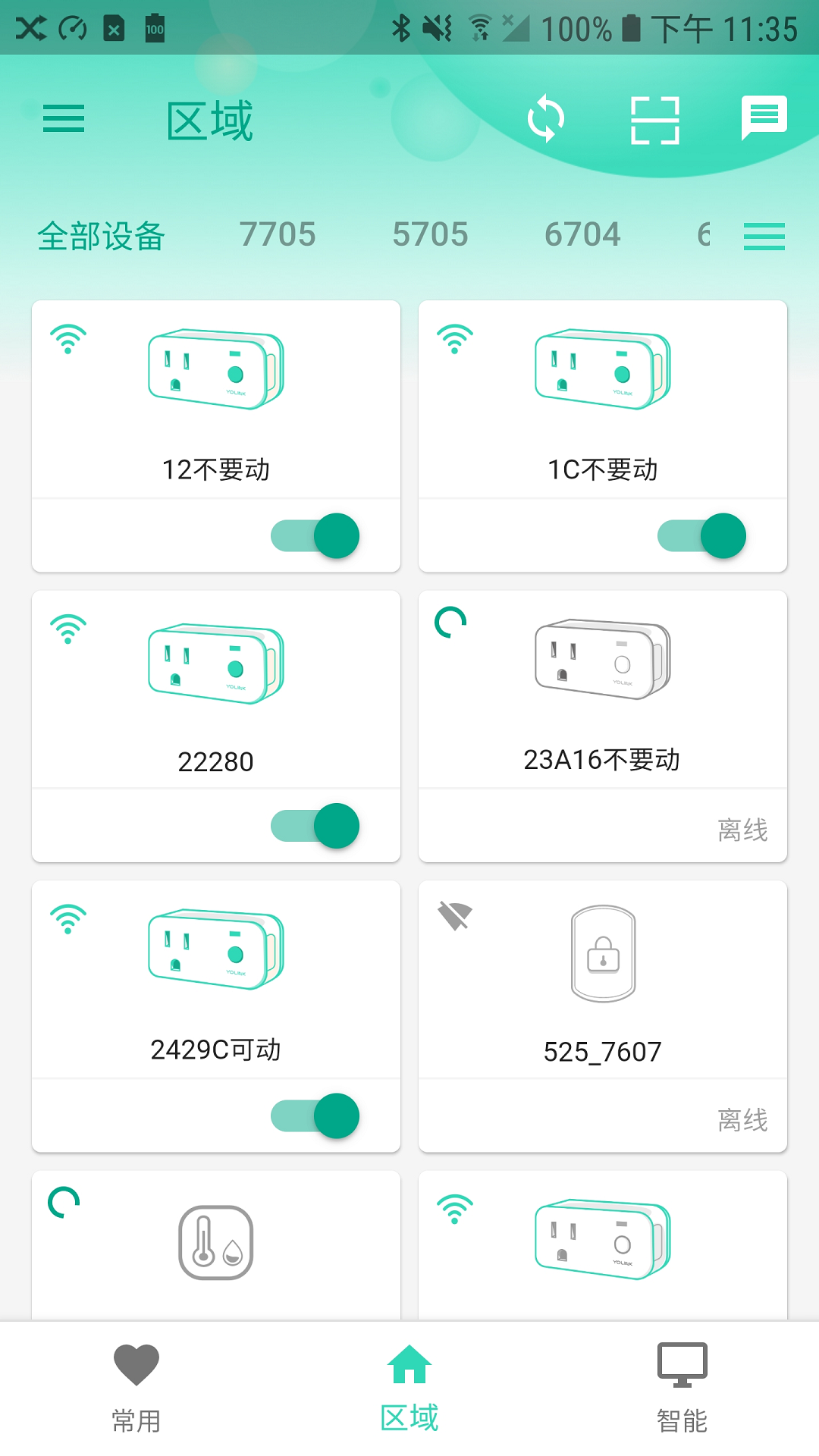Select the 区域 bottom tab
Screen dimensions: 819x1456
(x=409, y=1388)
